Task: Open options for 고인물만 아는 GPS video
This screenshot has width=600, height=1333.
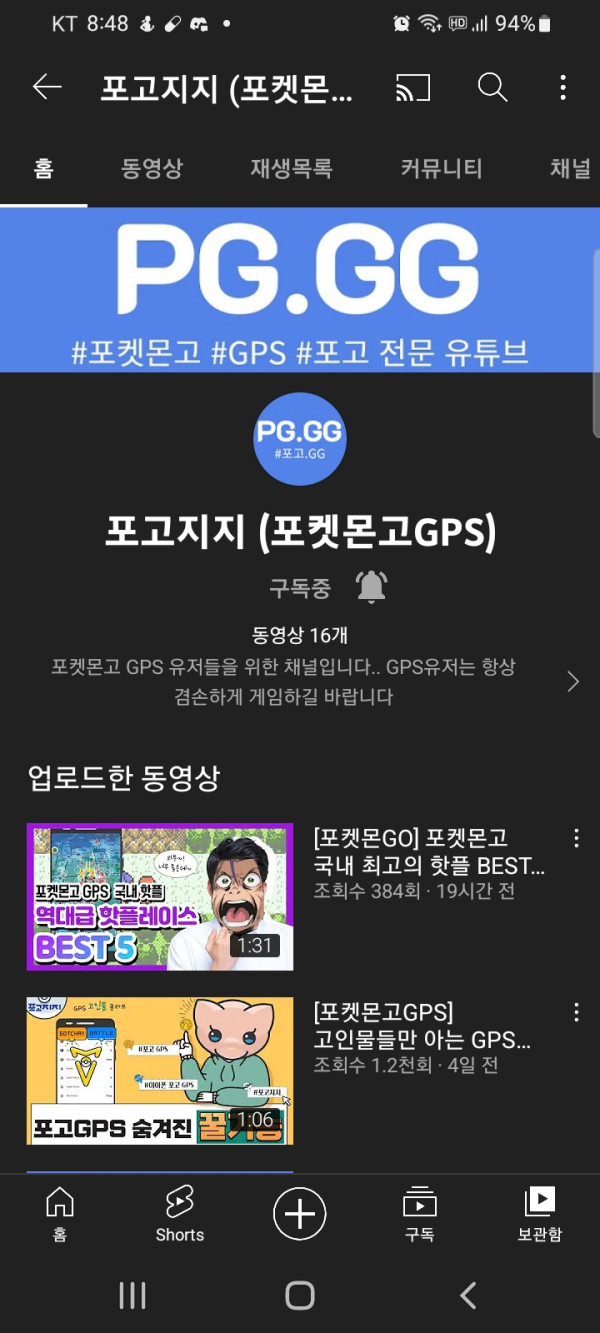Action: [576, 1012]
